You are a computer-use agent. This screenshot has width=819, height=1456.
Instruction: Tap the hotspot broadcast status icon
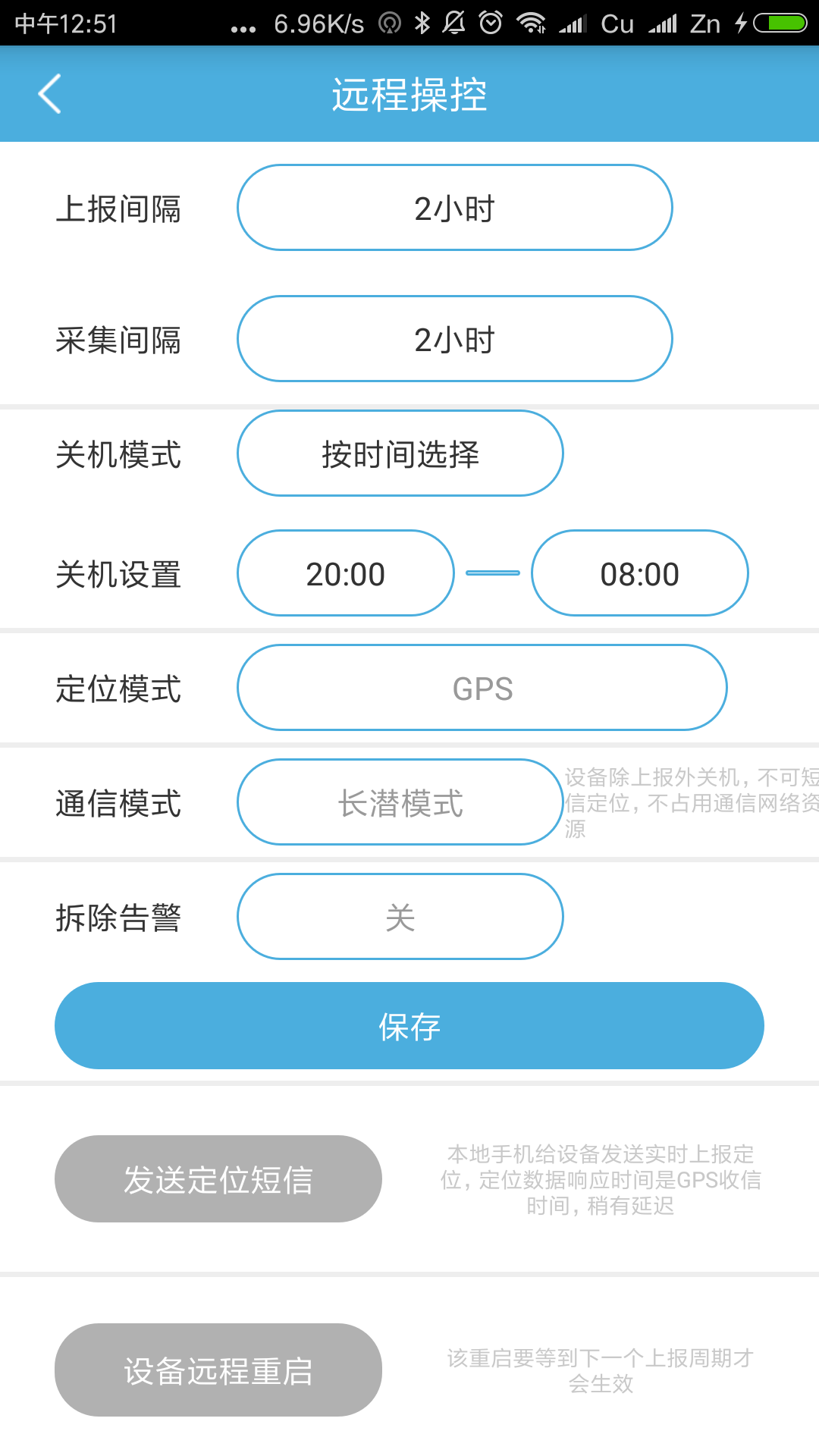click(391, 23)
